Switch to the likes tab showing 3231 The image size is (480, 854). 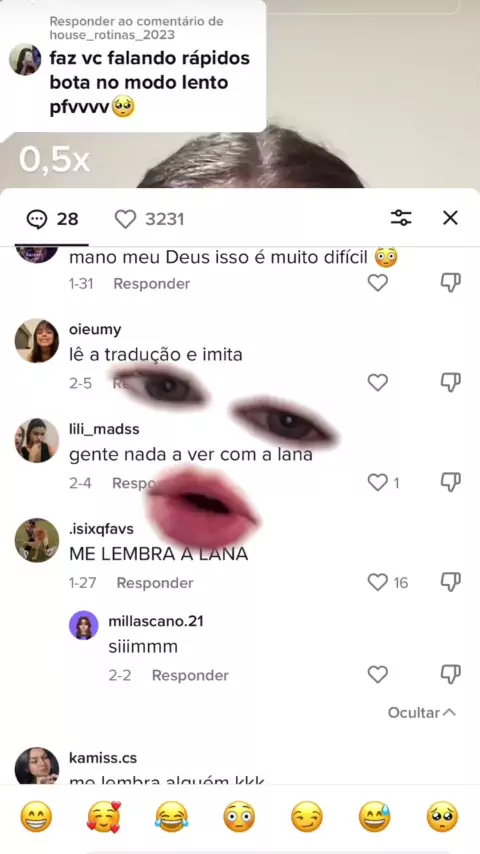pyautogui.click(x=149, y=219)
